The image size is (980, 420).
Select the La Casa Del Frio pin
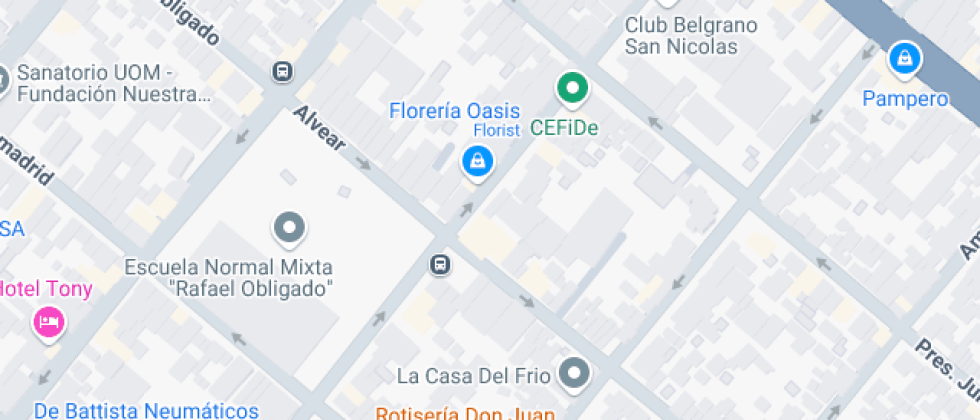coord(573,374)
